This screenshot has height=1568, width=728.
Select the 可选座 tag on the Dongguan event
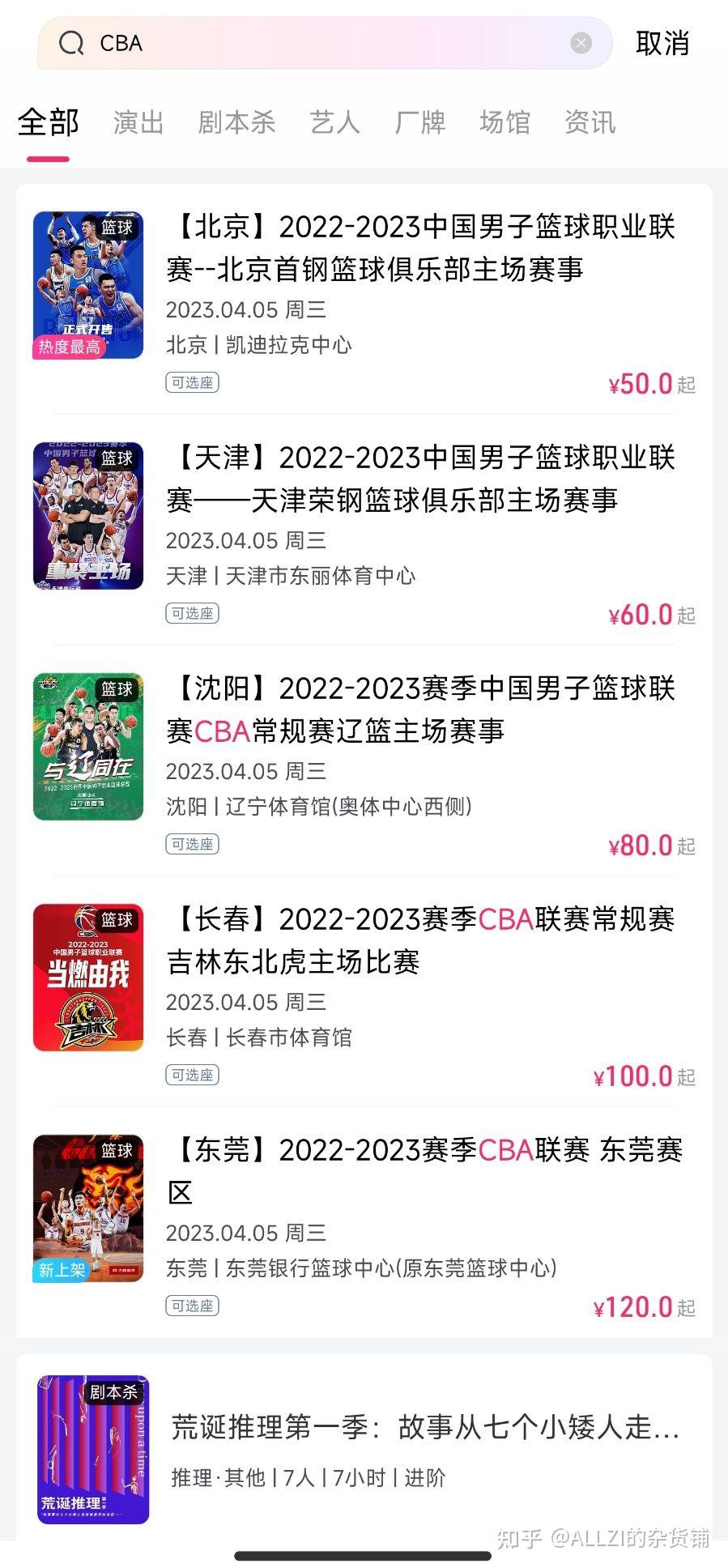192,1306
